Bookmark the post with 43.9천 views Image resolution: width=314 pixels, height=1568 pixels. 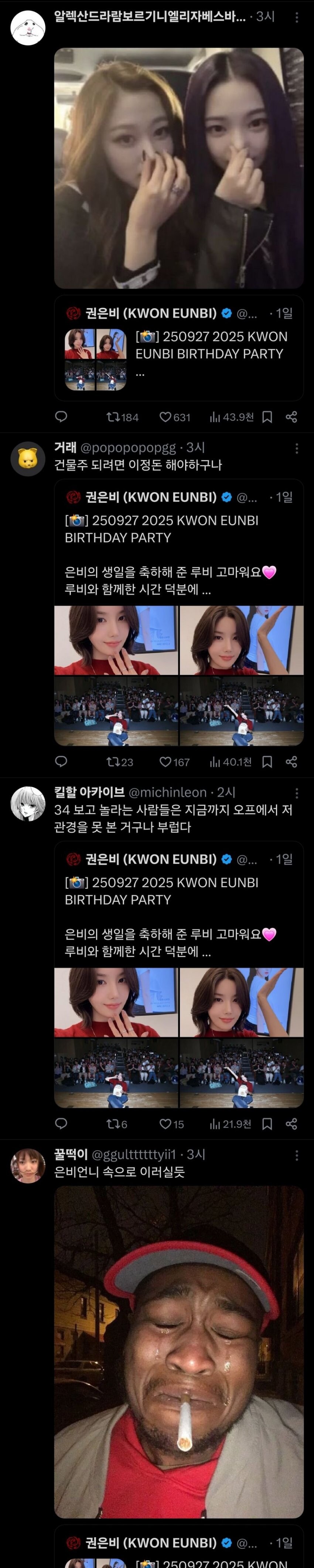(267, 417)
